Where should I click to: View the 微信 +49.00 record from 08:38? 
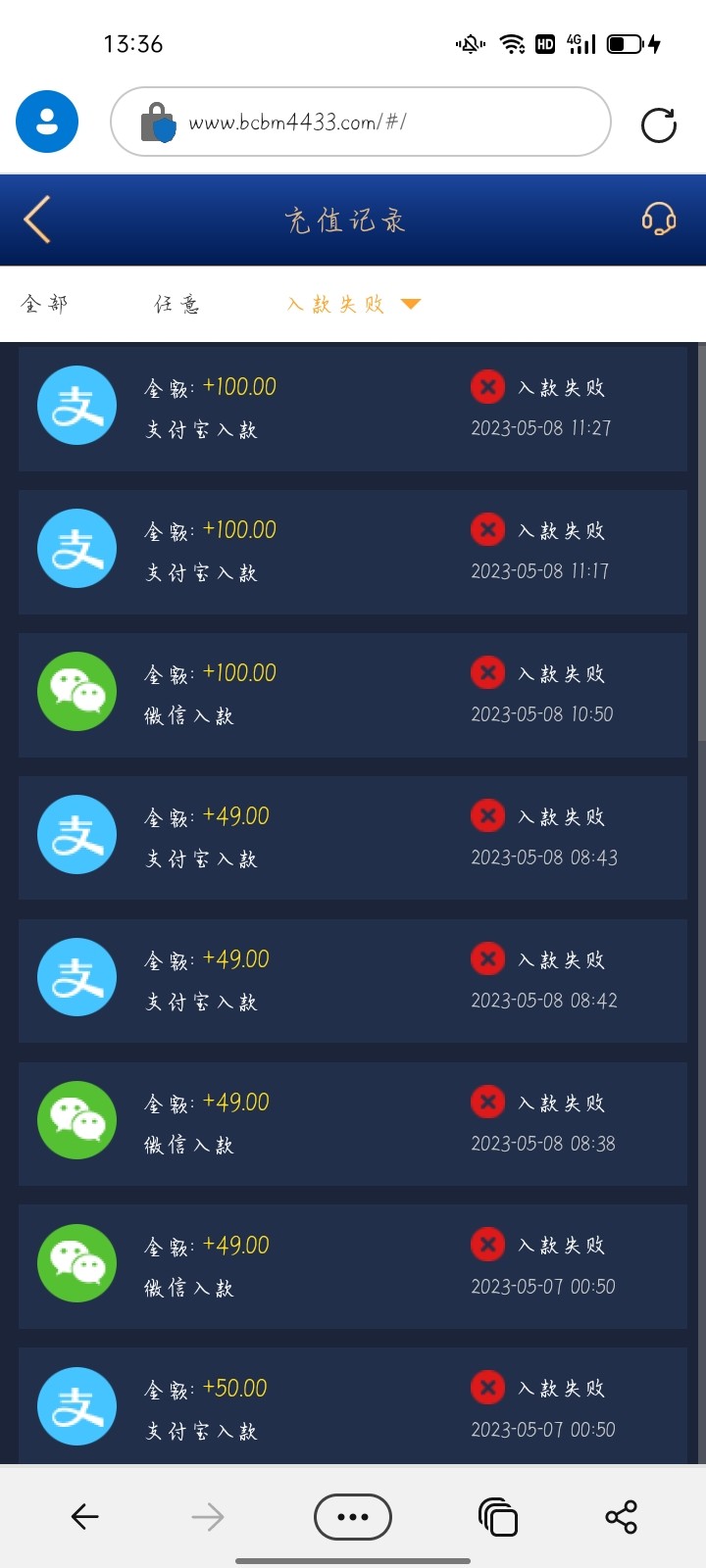pyautogui.click(x=352, y=1122)
